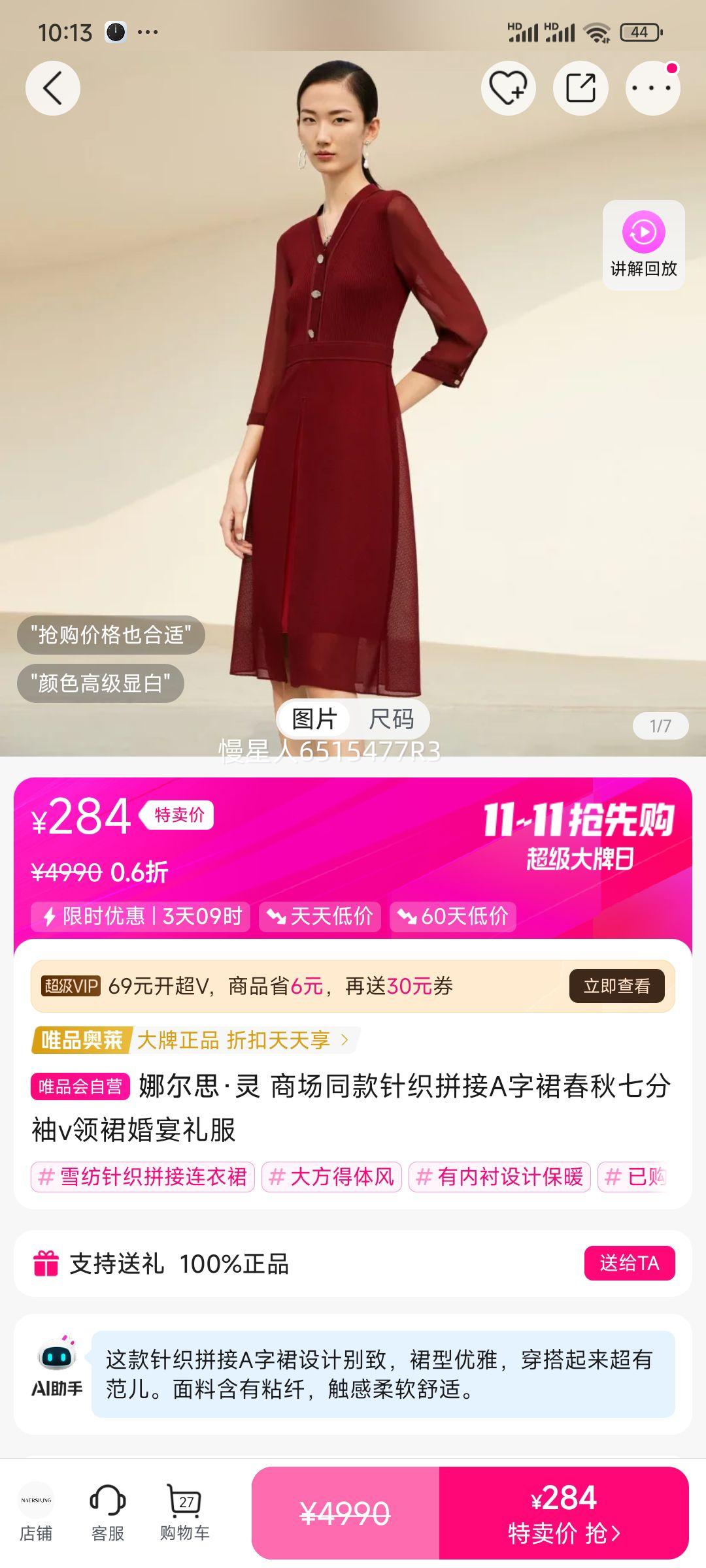The height and width of the screenshot is (1568, 706).
Task: Tap the "抢购价格也合适" review bubble
Action: (x=111, y=635)
